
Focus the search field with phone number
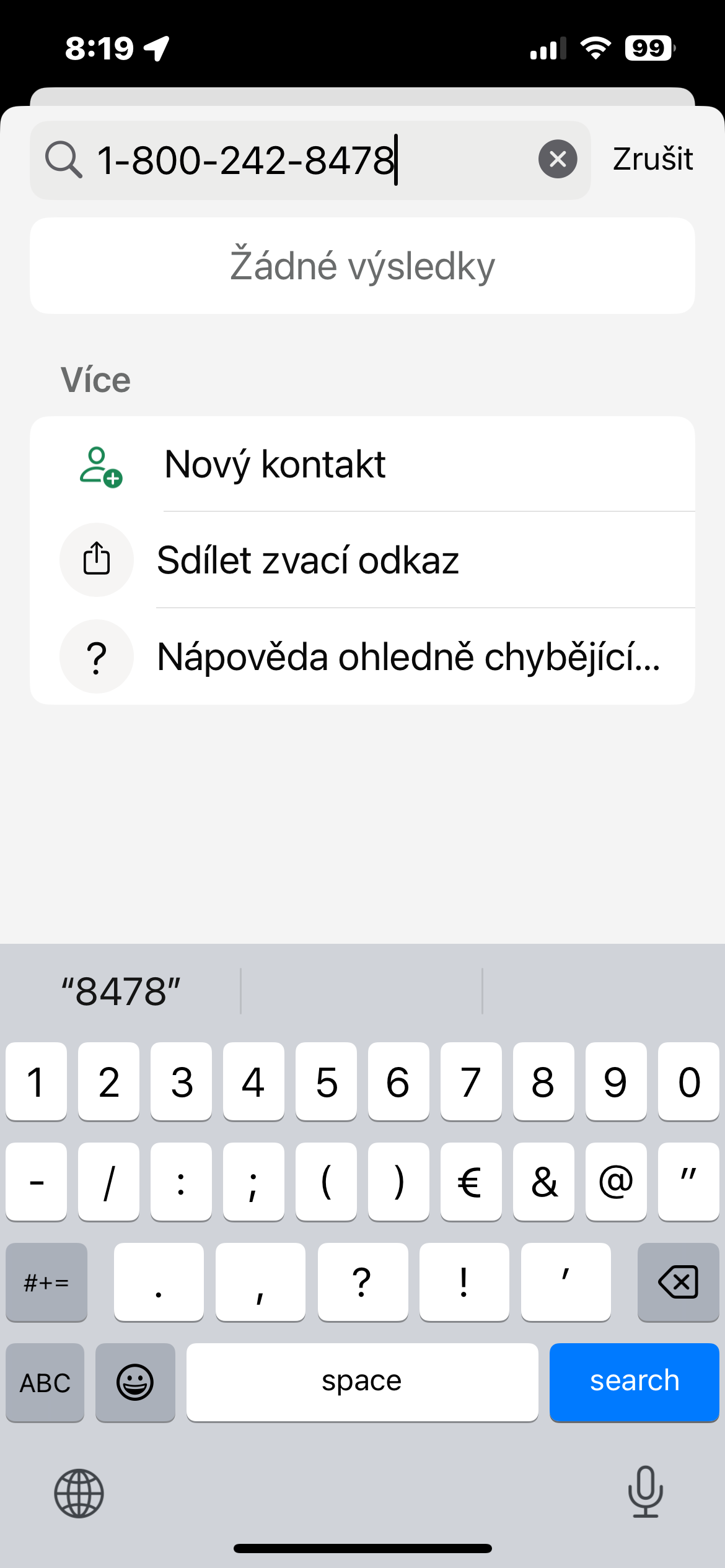coord(310,160)
